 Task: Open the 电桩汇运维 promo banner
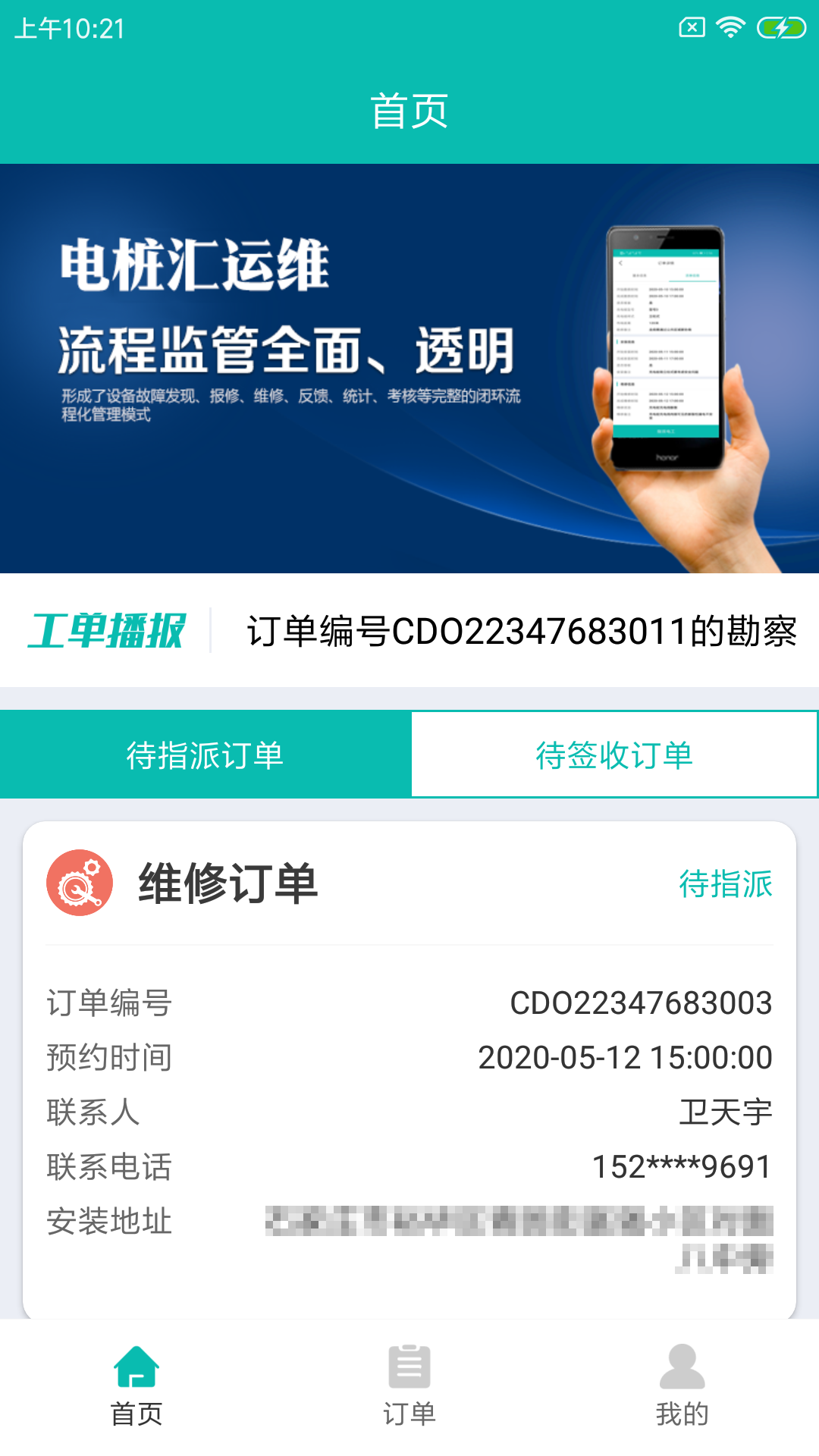click(409, 369)
